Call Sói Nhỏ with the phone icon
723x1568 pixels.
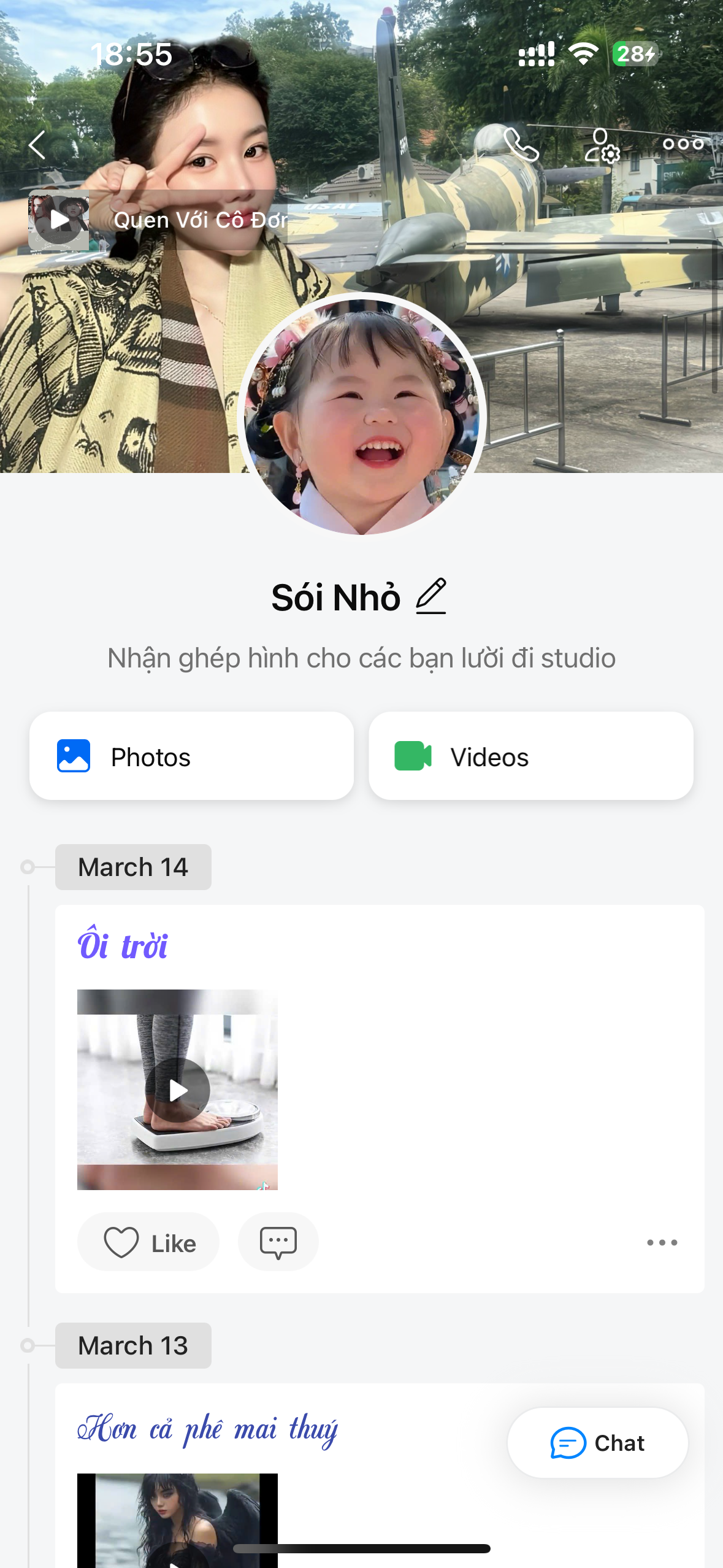pos(521,145)
